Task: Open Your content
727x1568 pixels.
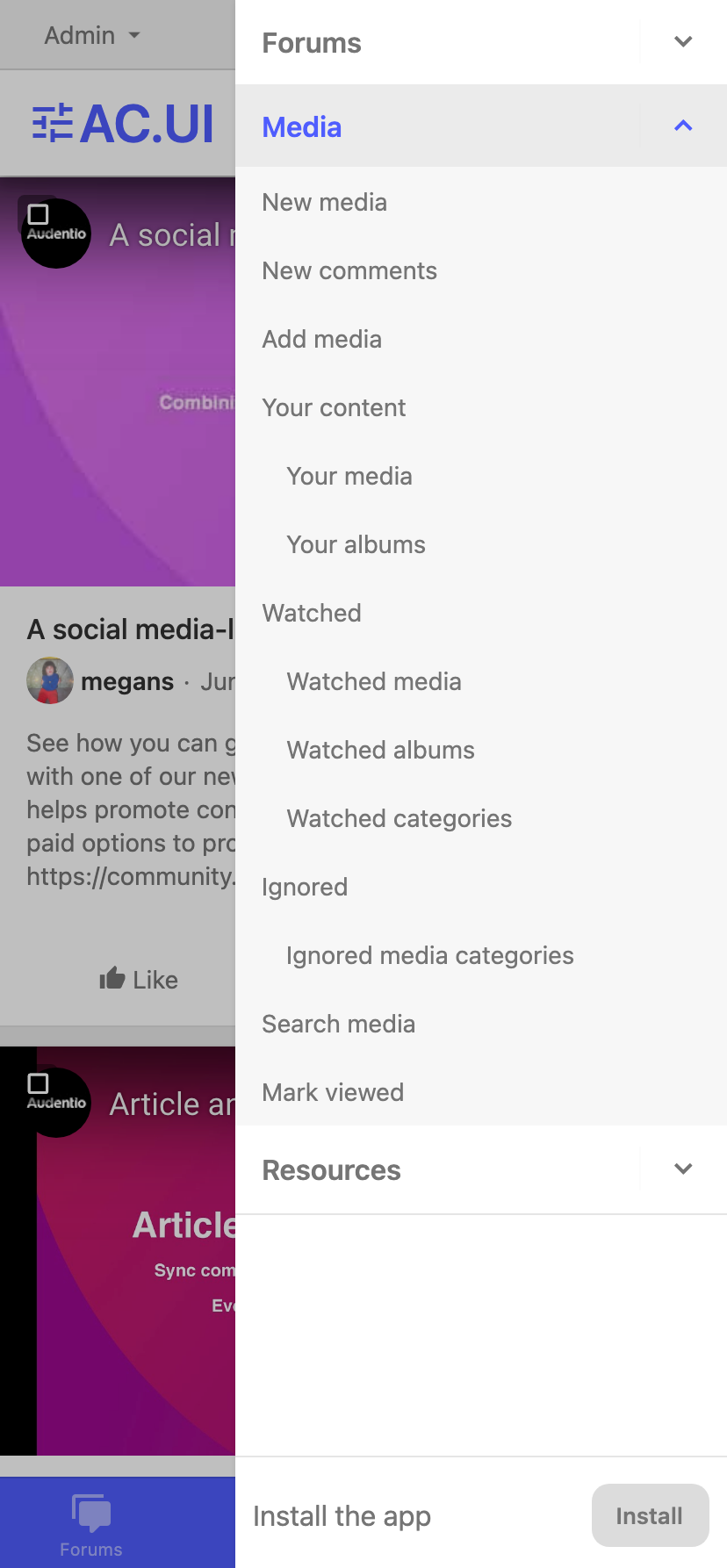Action: click(334, 407)
